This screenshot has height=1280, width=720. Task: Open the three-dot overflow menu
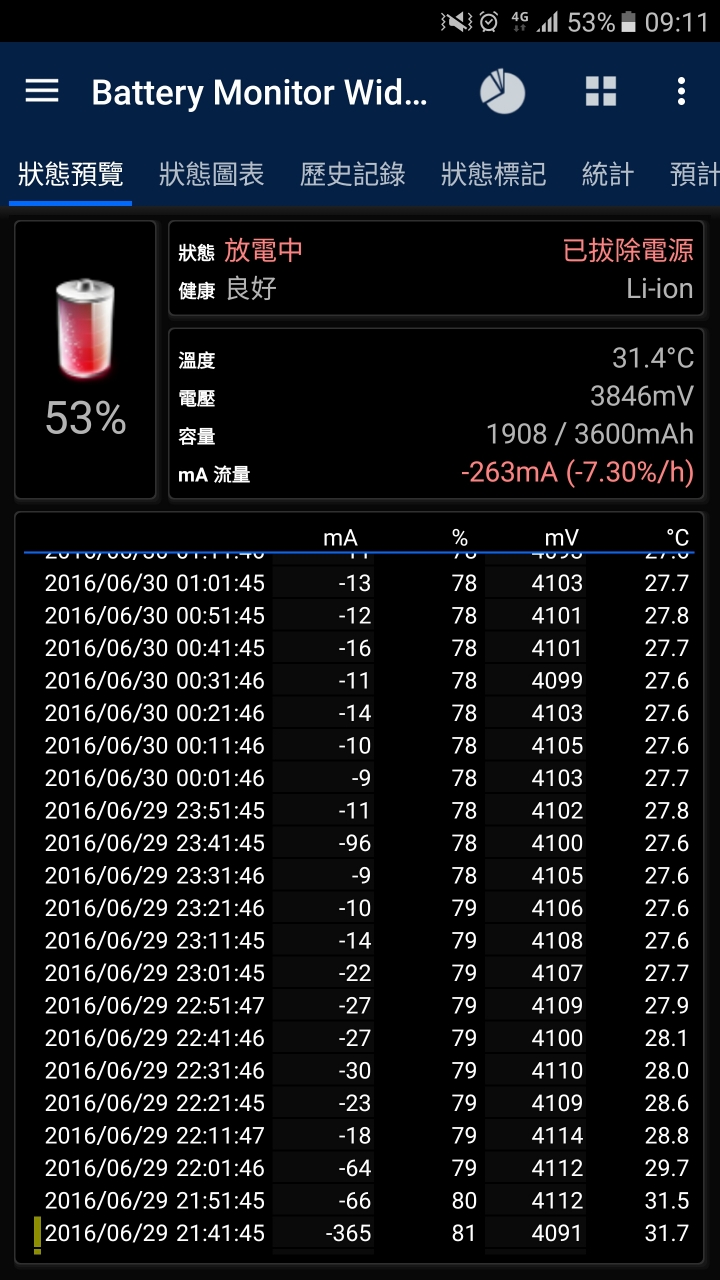point(681,92)
